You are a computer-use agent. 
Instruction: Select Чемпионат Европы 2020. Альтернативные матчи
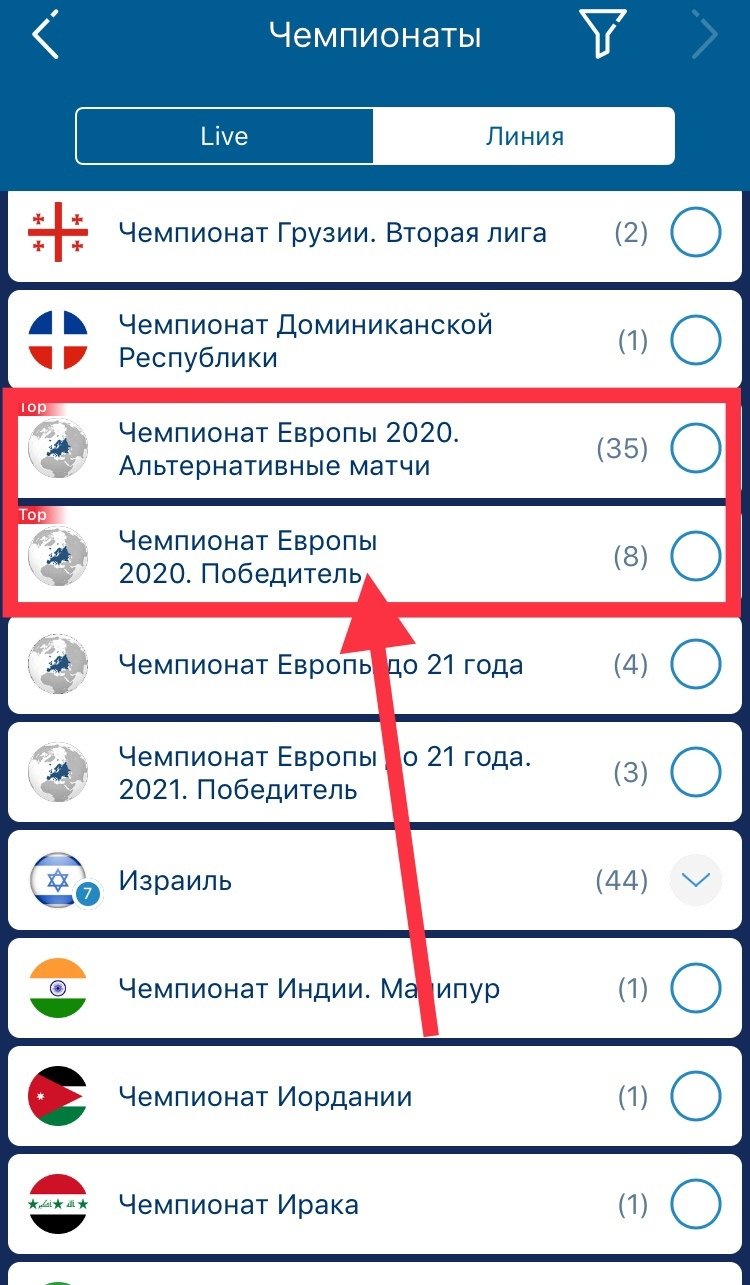(695, 449)
